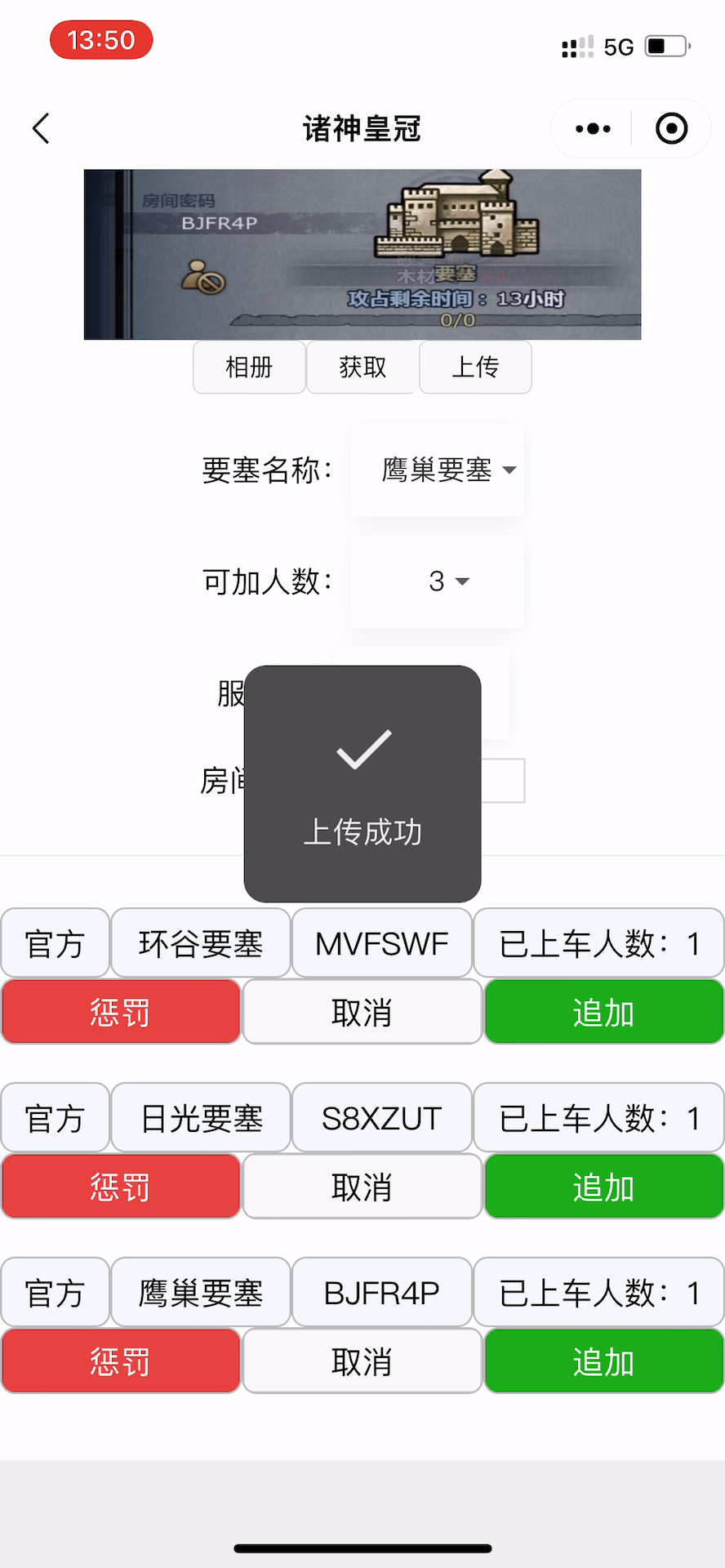Tap 追加 for the 日光要塞 entry

pyautogui.click(x=604, y=1187)
